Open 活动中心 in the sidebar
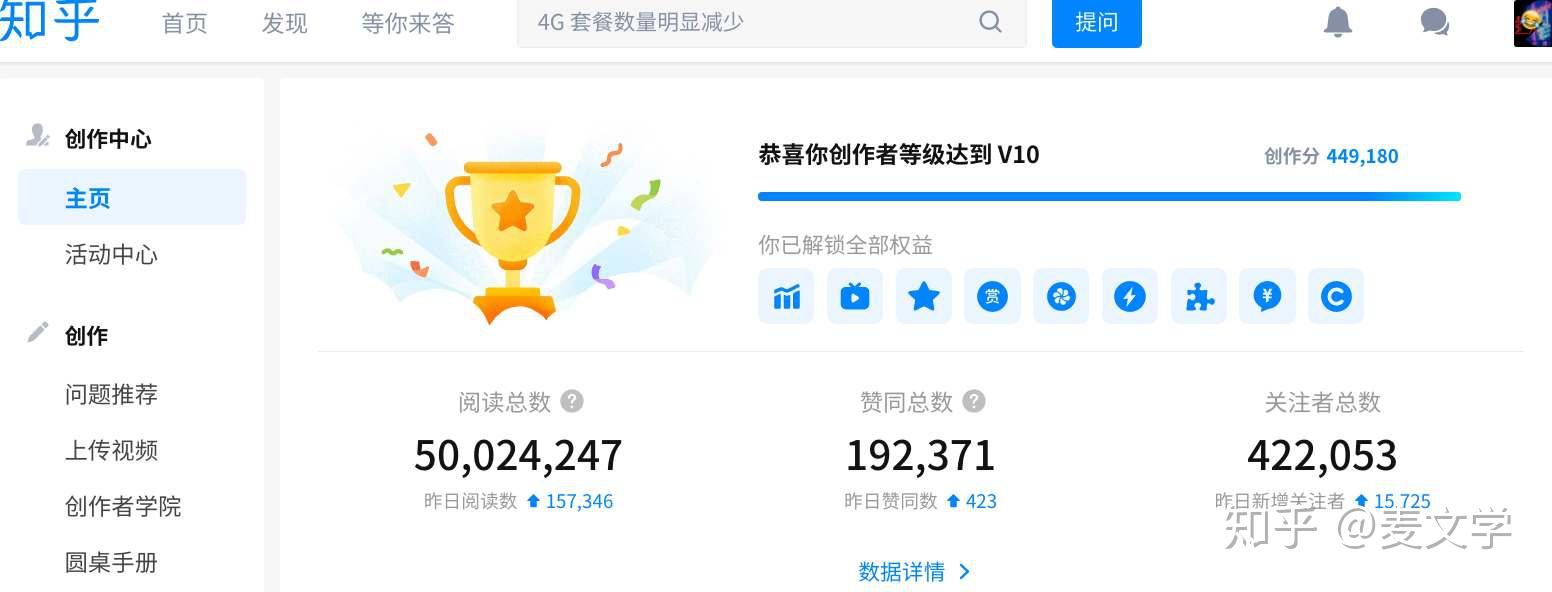 [x=111, y=255]
